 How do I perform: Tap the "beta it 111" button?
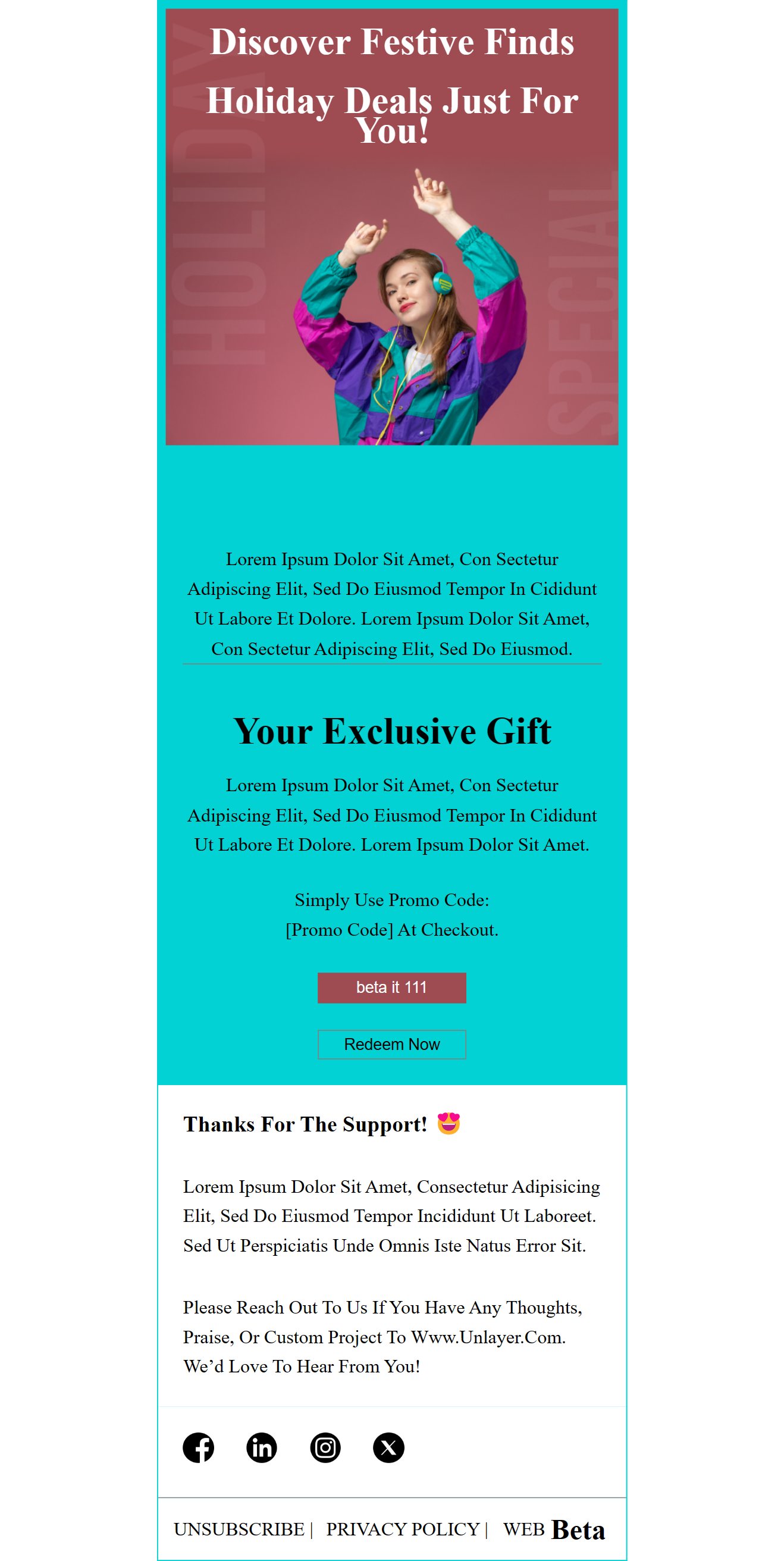click(x=391, y=987)
